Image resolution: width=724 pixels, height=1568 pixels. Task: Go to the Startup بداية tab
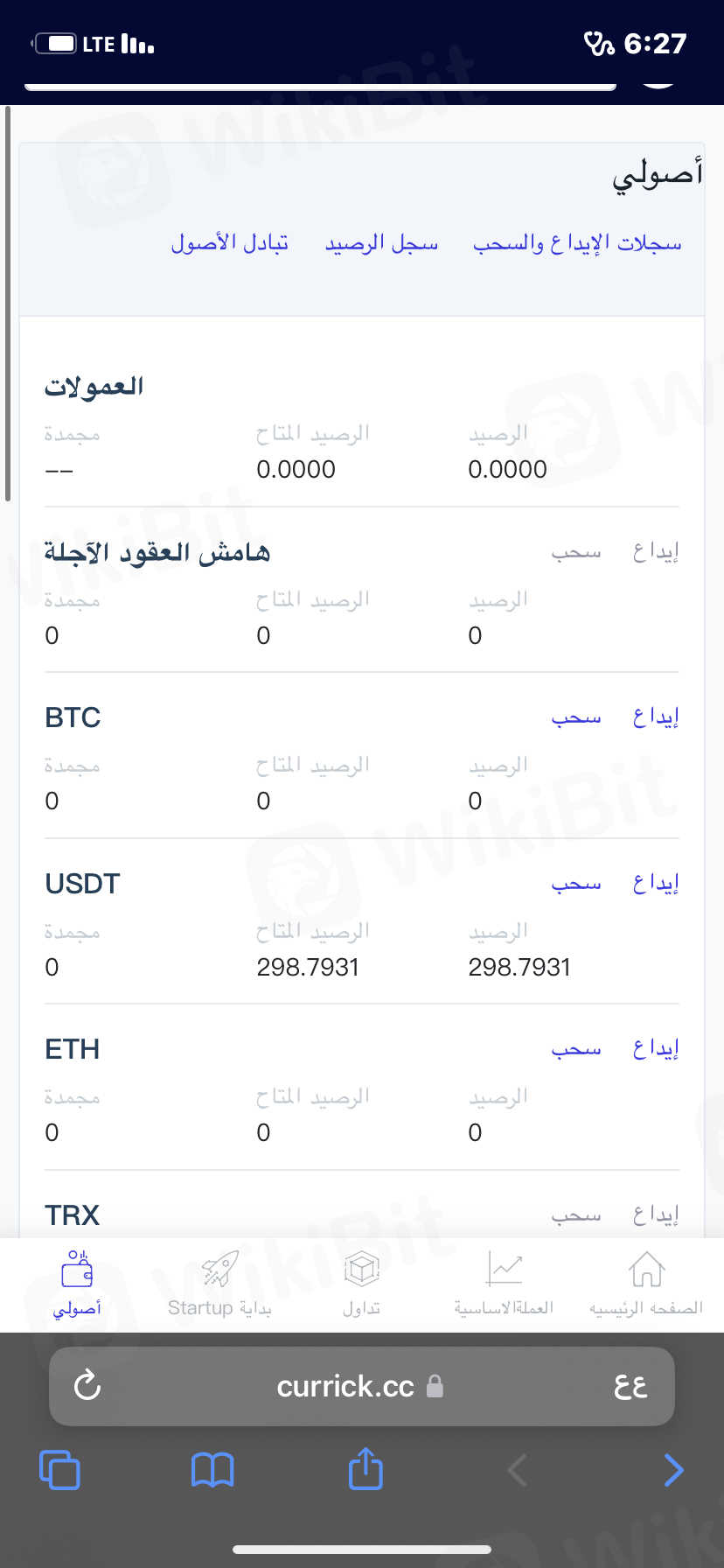tap(219, 1284)
